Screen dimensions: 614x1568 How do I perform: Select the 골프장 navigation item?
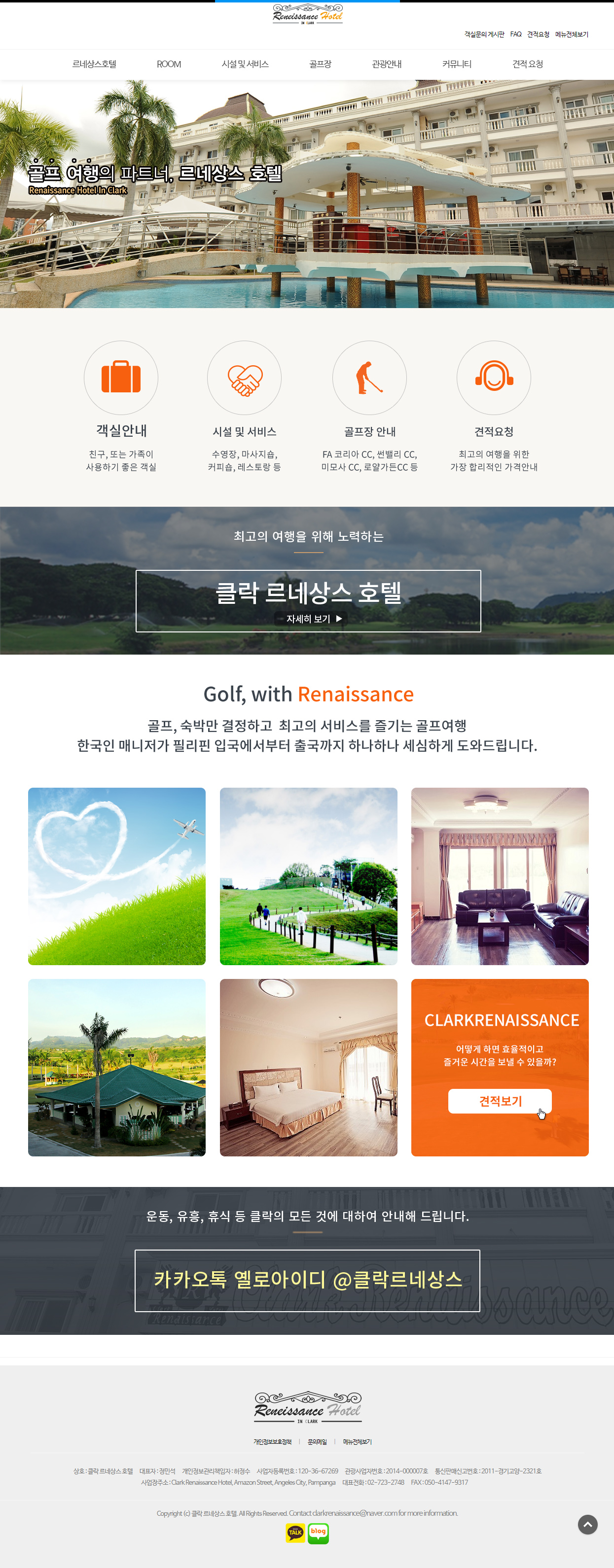(x=321, y=64)
